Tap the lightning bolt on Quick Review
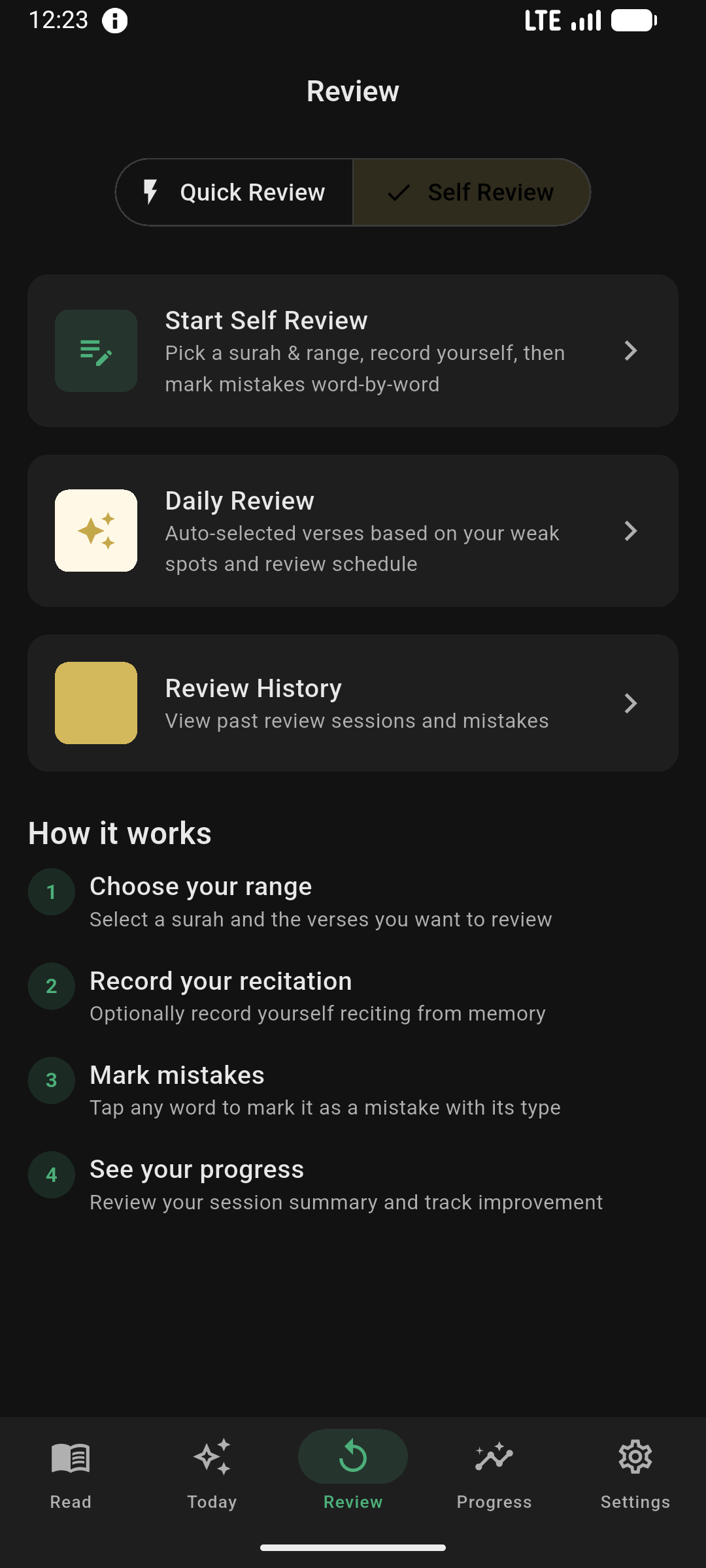 point(150,191)
